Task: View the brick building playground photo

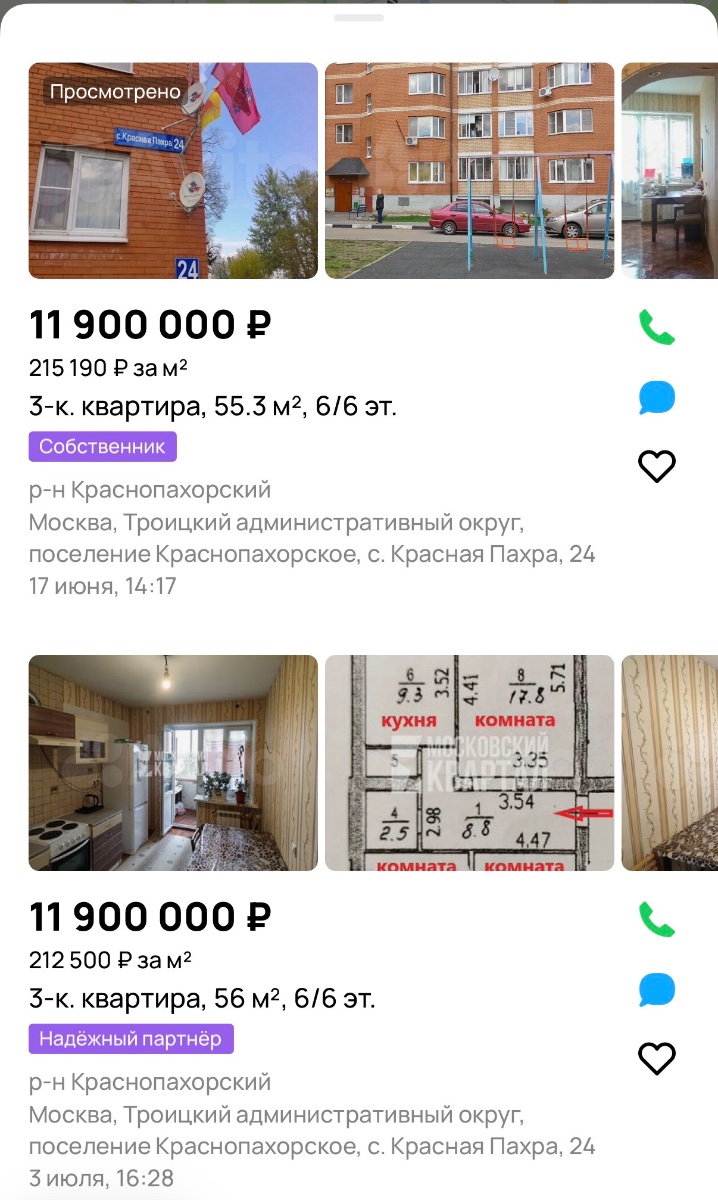Action: click(470, 171)
